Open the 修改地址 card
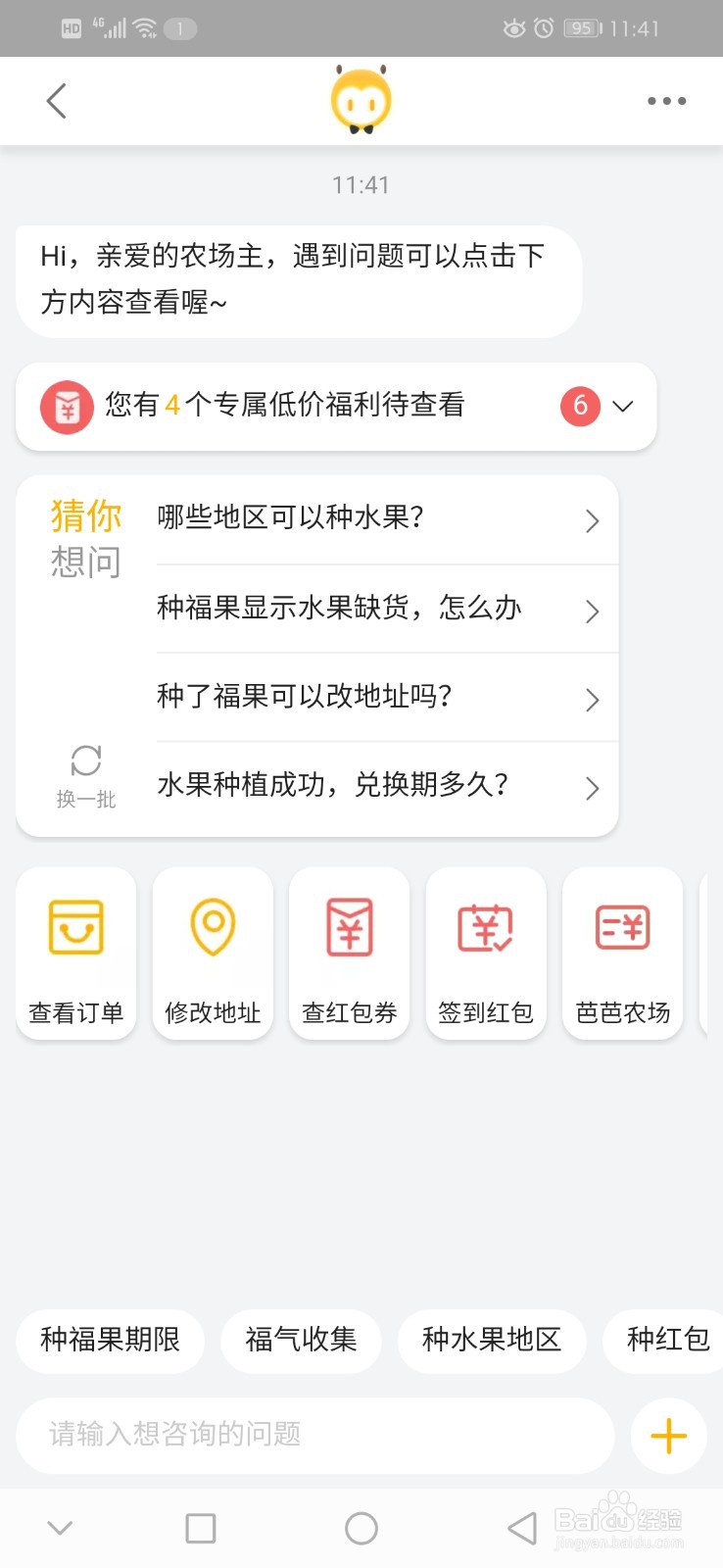Screen dimensions: 723x1568 tap(213, 953)
